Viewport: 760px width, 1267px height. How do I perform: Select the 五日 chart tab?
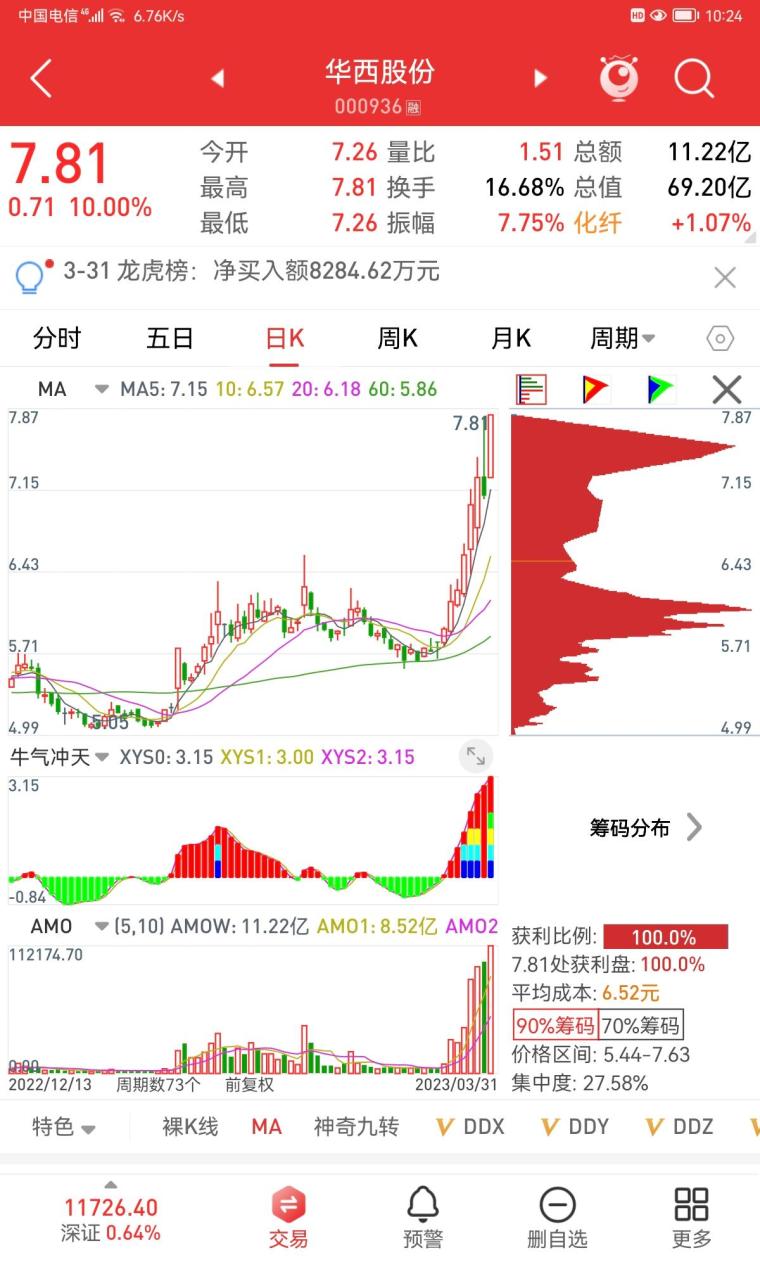(170, 339)
